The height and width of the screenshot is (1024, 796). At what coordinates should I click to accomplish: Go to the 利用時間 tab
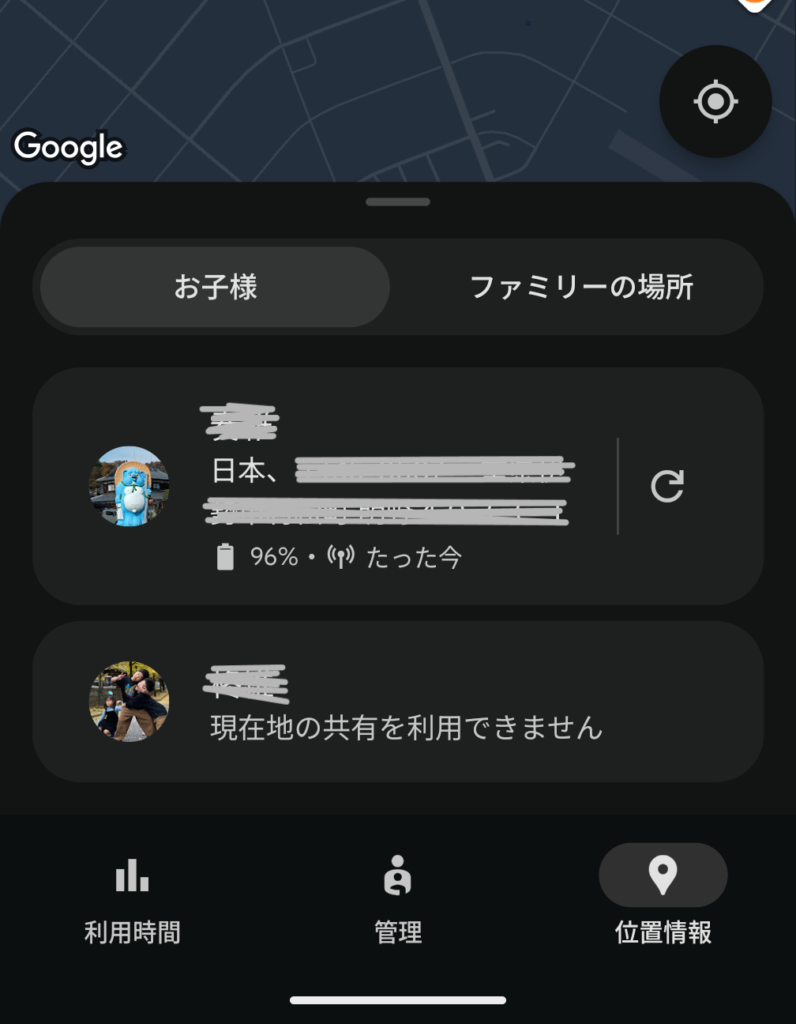(x=132, y=898)
